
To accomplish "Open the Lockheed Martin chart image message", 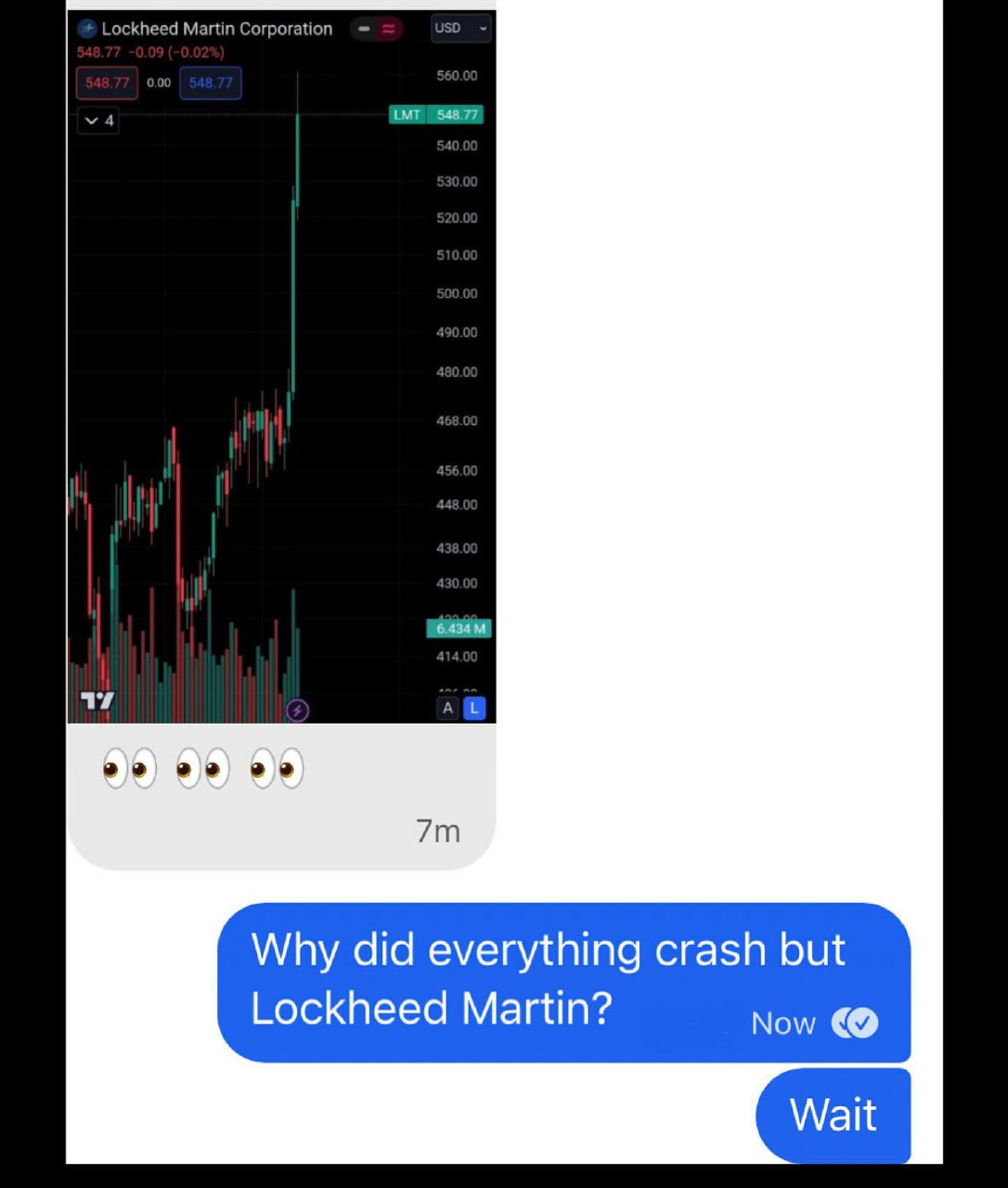I will 281,371.
